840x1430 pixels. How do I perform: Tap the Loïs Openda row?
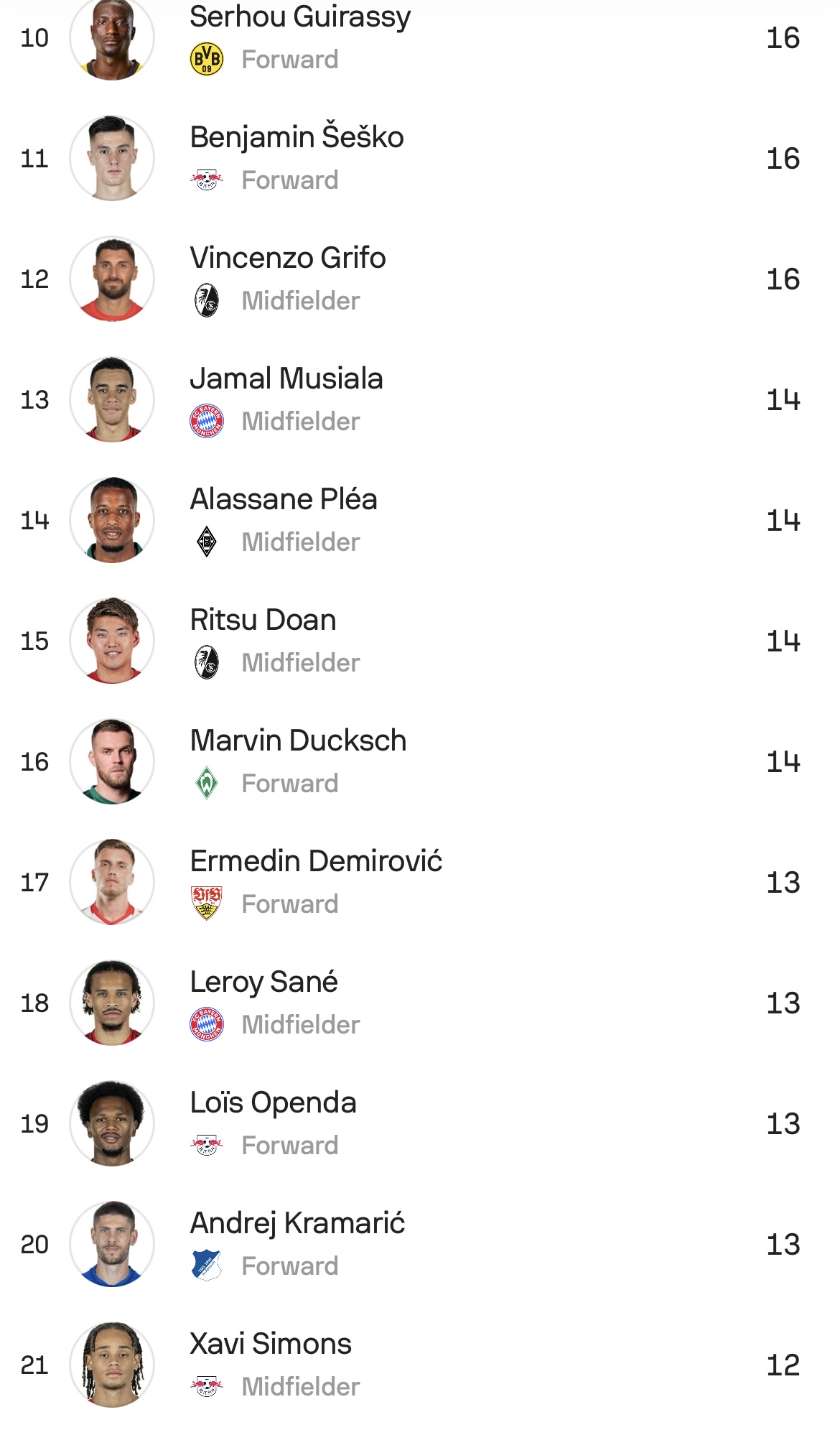pyautogui.click(x=420, y=1123)
